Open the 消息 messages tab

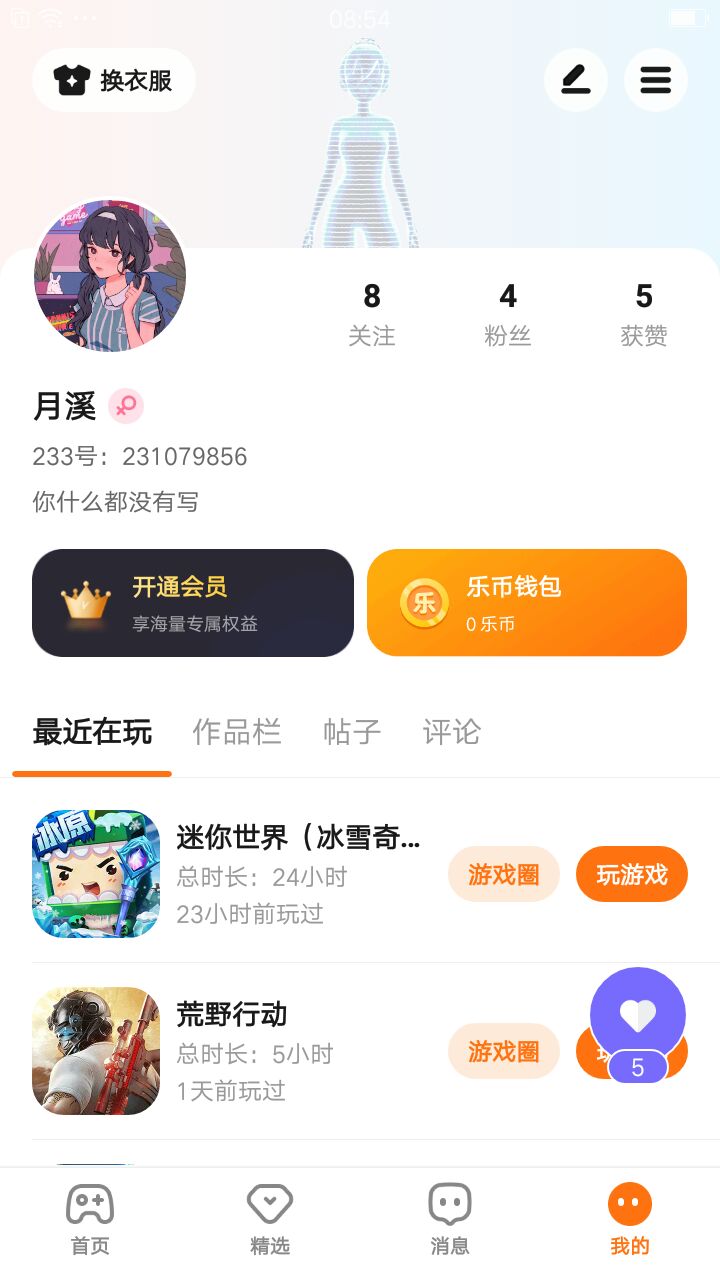tap(450, 1218)
